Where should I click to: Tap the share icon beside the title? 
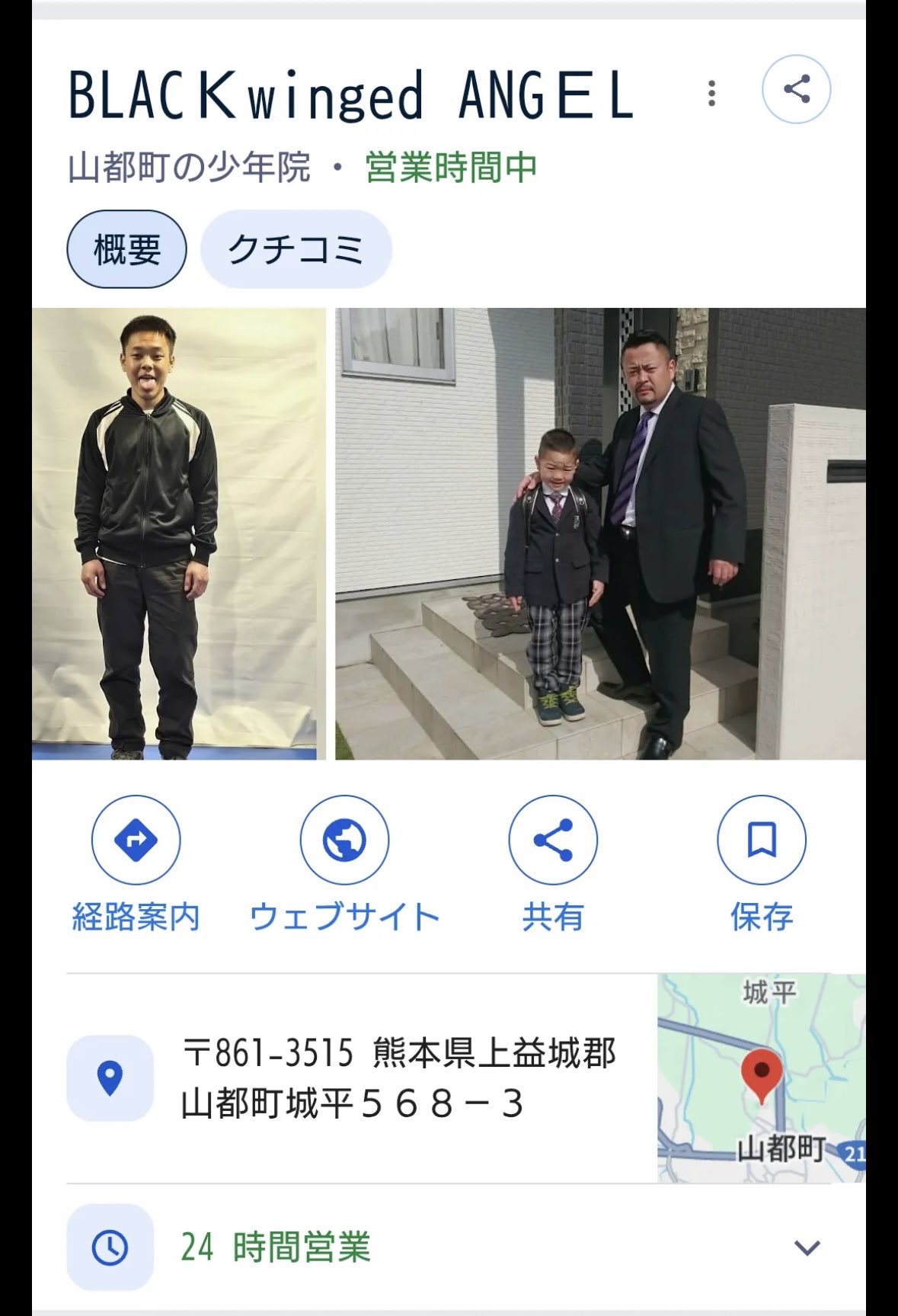pyautogui.click(x=796, y=89)
